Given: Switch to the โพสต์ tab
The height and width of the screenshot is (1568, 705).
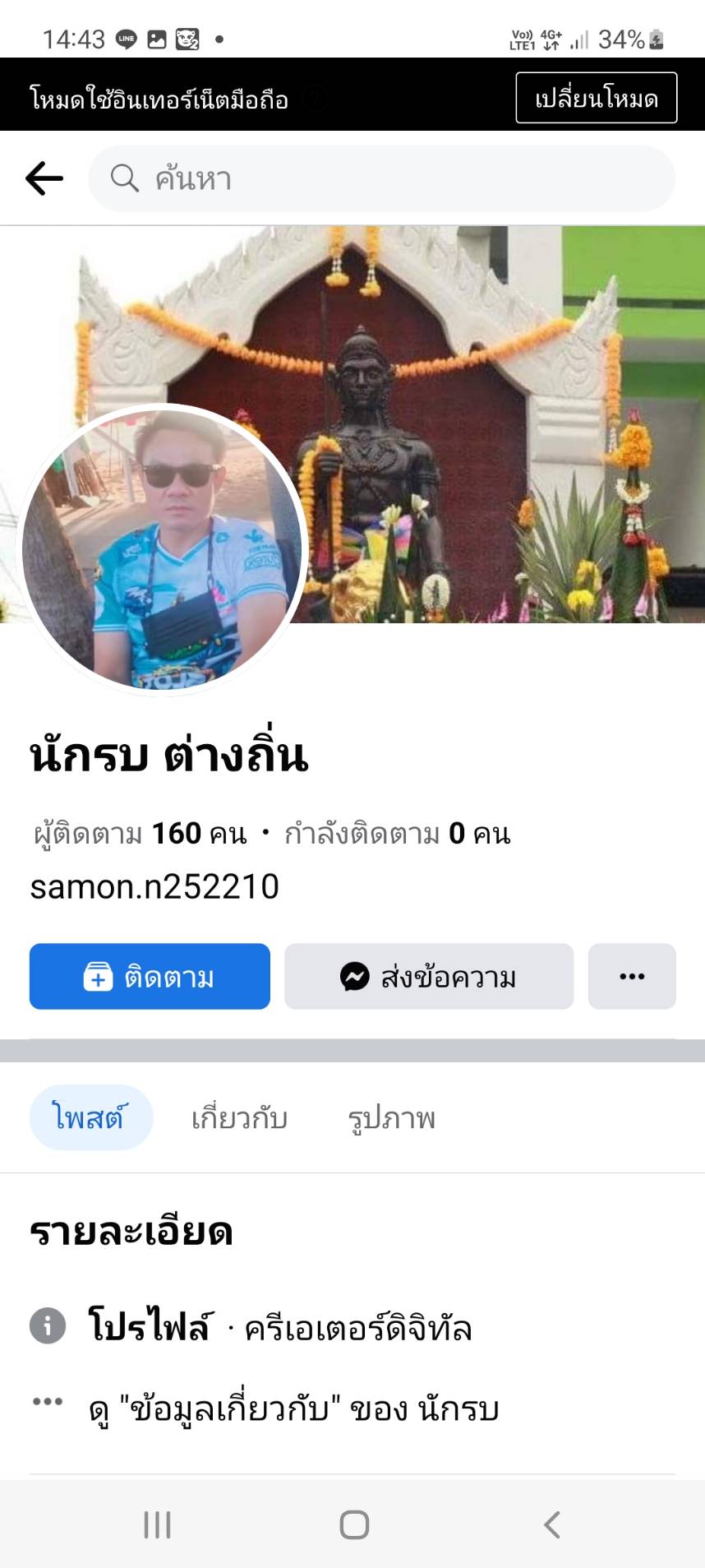Looking at the screenshot, I should (90, 1117).
